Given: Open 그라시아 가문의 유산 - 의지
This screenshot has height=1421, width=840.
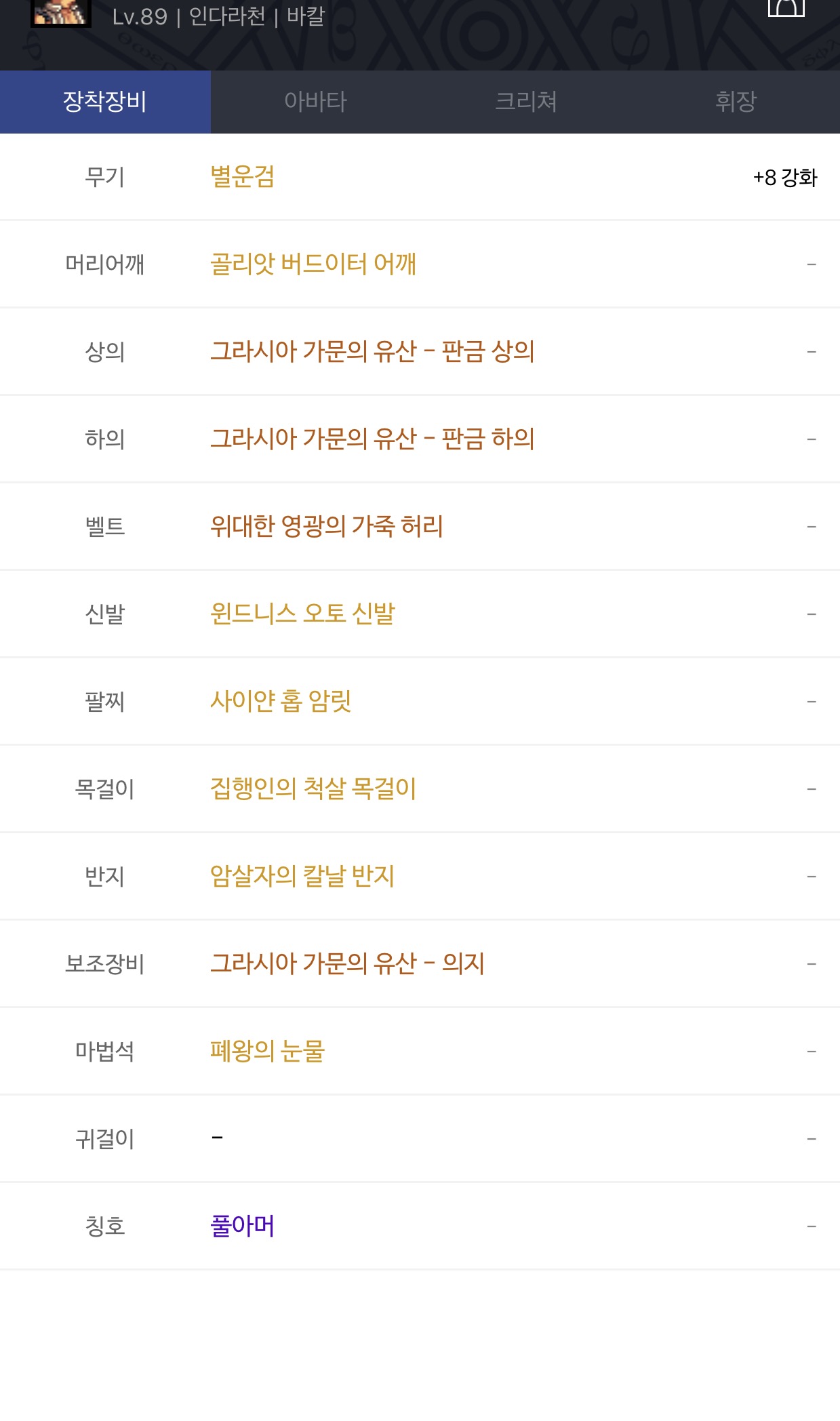Looking at the screenshot, I should coord(347,963).
